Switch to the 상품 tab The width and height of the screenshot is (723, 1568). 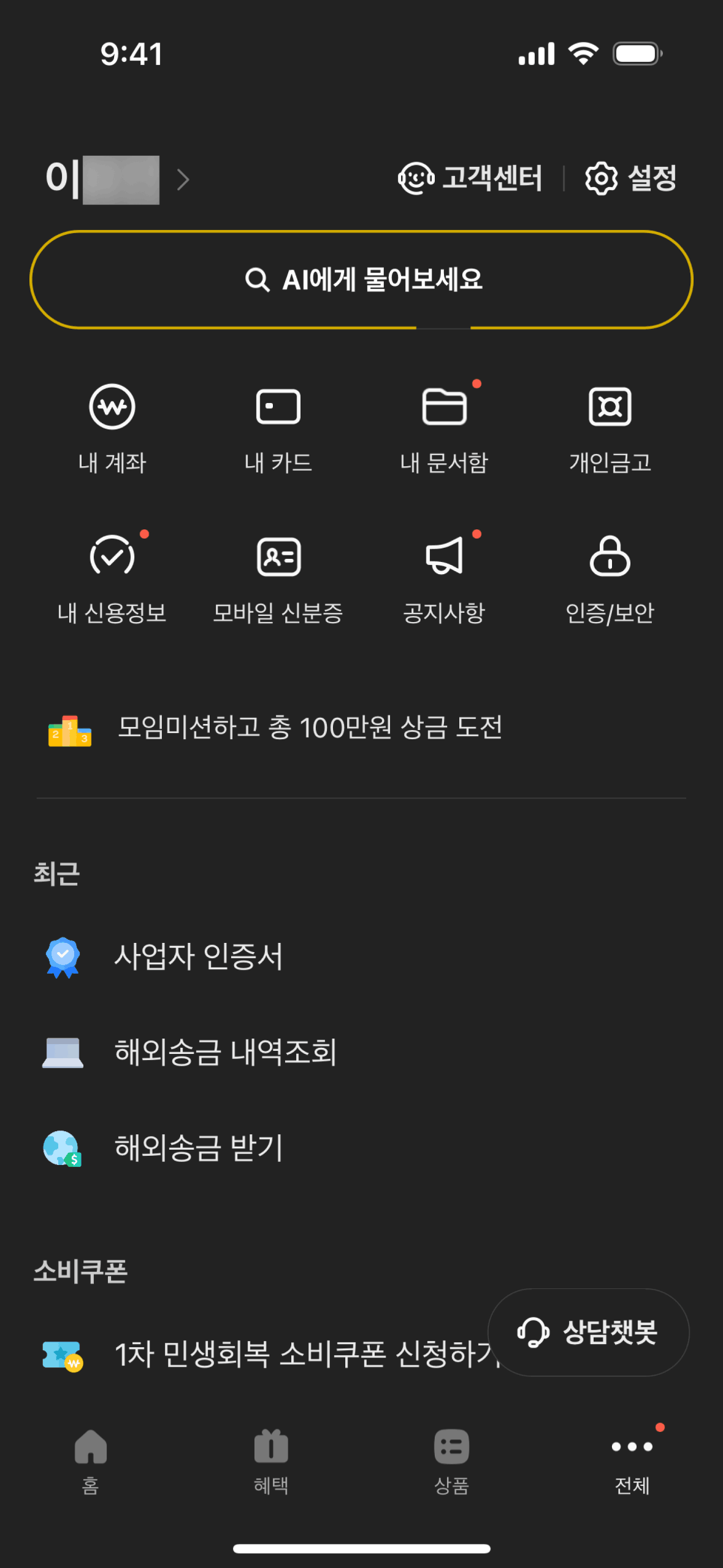451,1459
